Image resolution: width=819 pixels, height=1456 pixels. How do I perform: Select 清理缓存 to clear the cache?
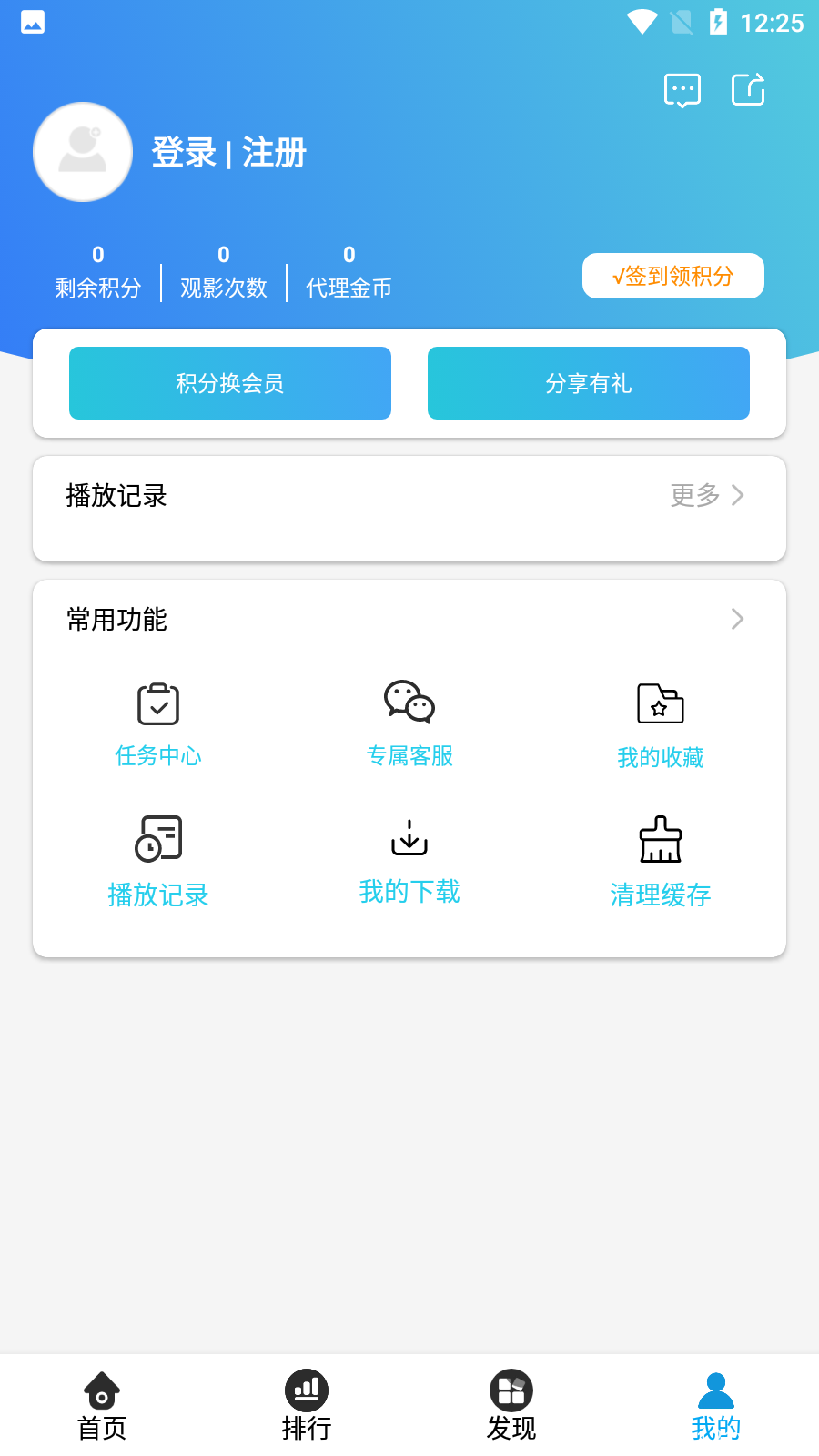(661, 861)
